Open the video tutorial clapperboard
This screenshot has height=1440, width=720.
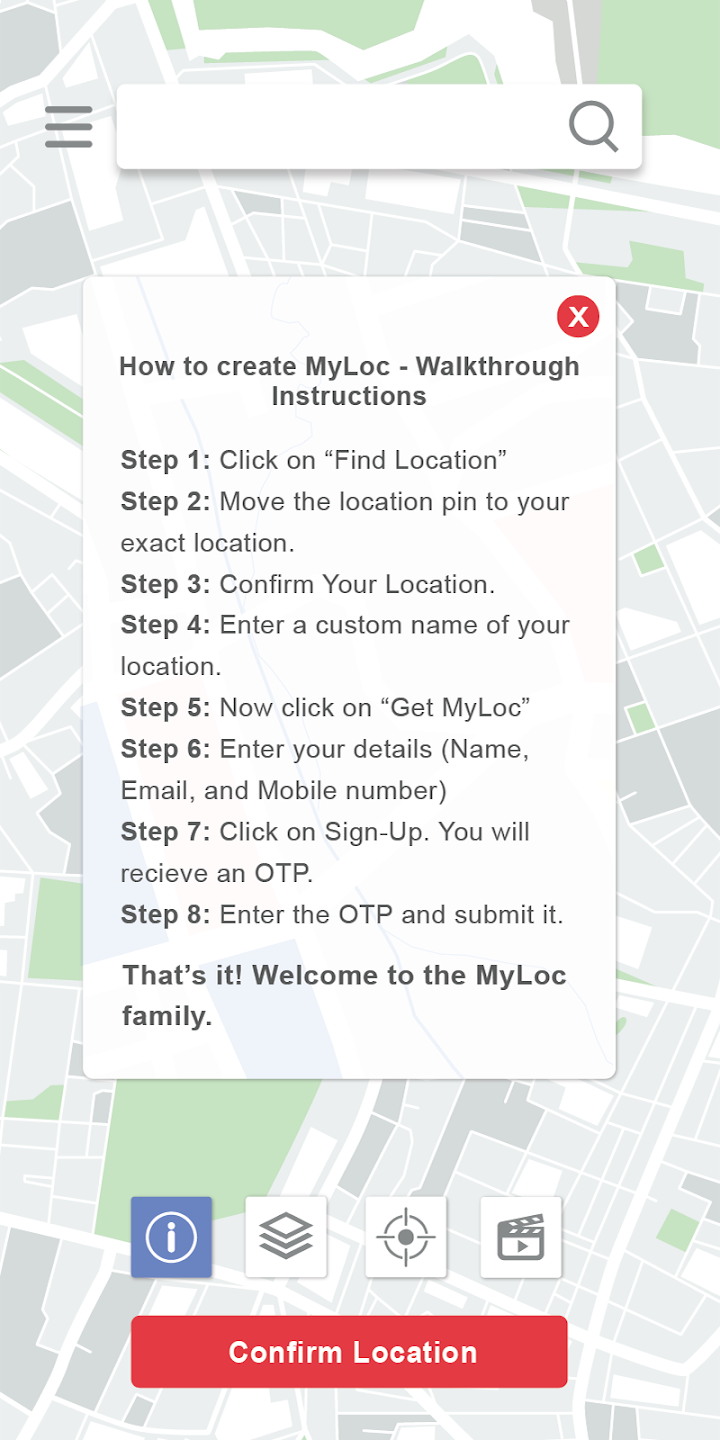[x=521, y=1237]
